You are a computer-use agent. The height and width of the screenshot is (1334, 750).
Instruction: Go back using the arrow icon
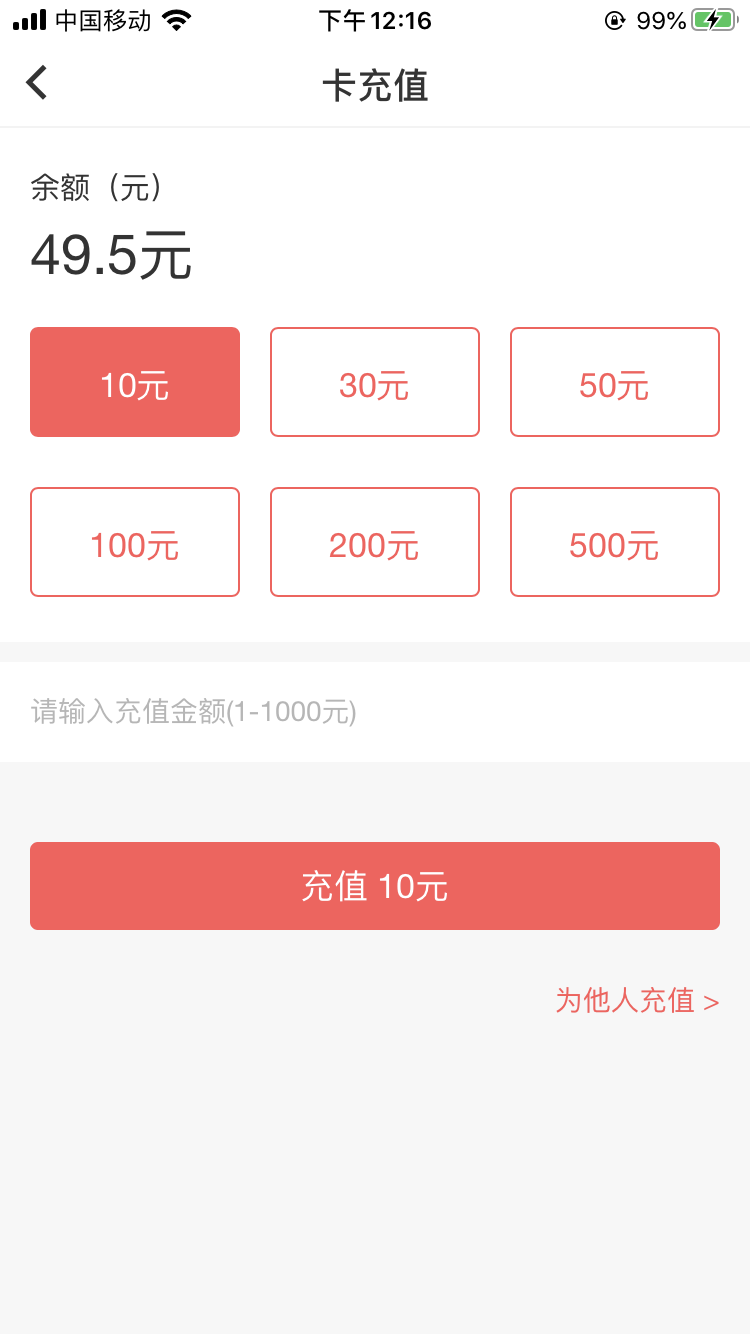[x=37, y=83]
